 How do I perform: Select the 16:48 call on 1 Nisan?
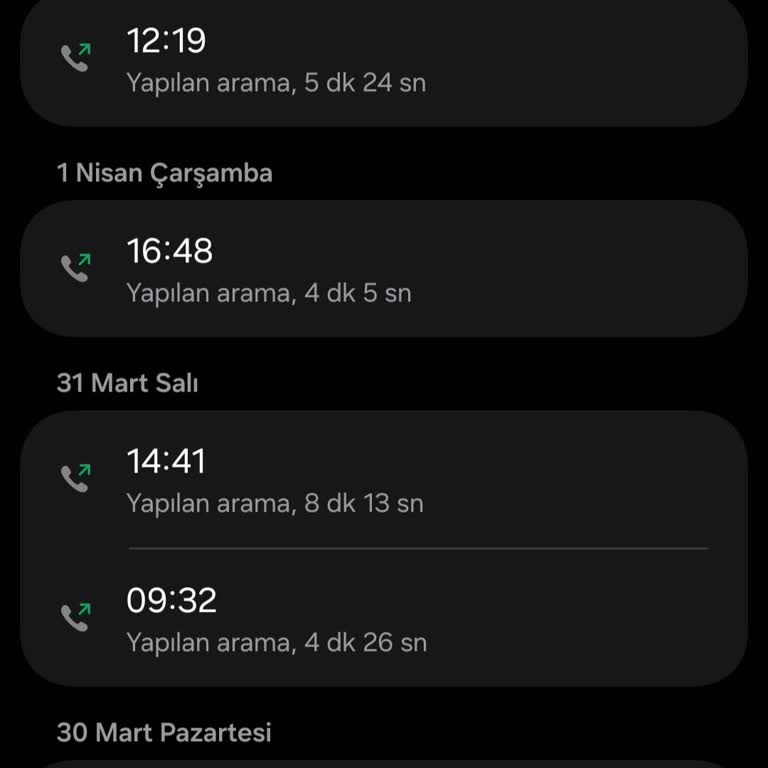pos(384,269)
